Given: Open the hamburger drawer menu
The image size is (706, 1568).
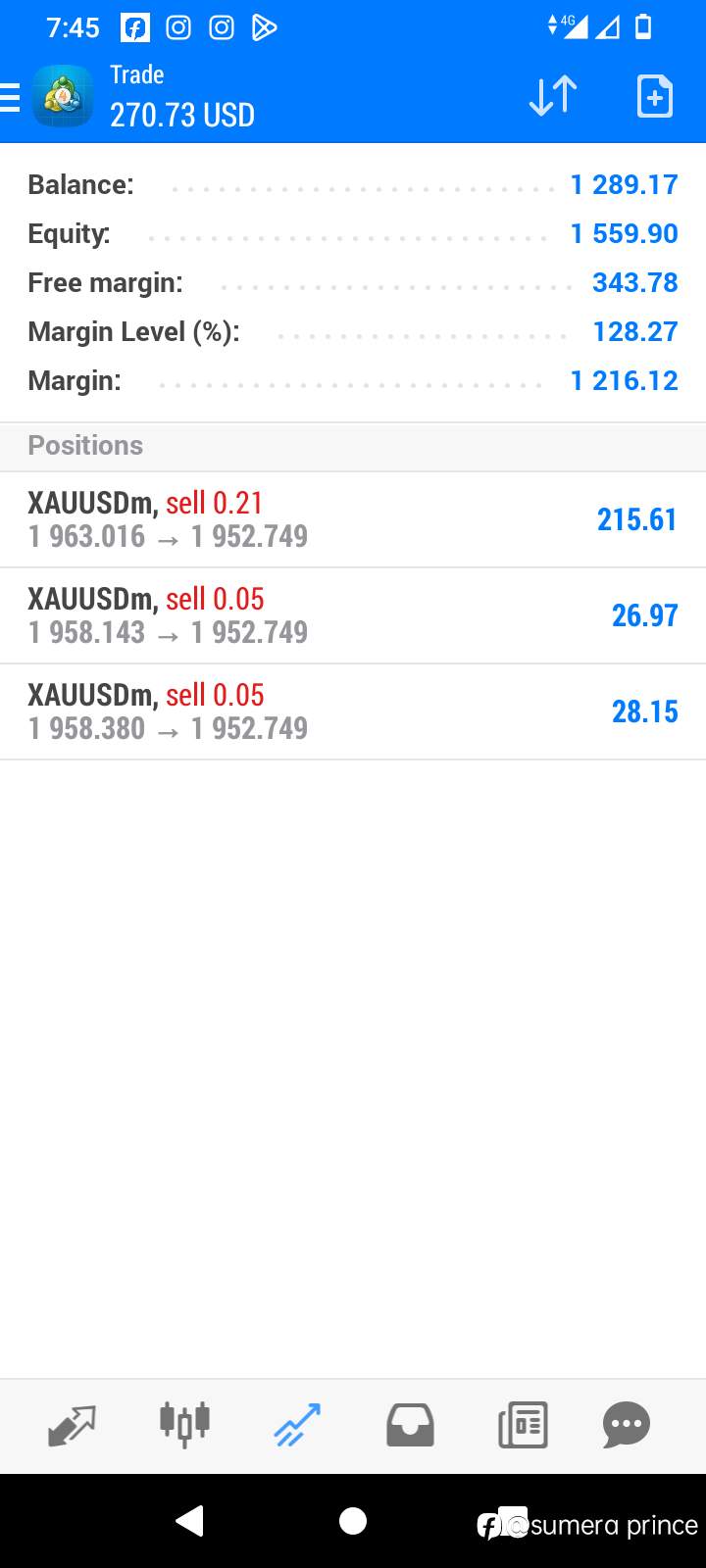Looking at the screenshot, I should (x=10, y=97).
